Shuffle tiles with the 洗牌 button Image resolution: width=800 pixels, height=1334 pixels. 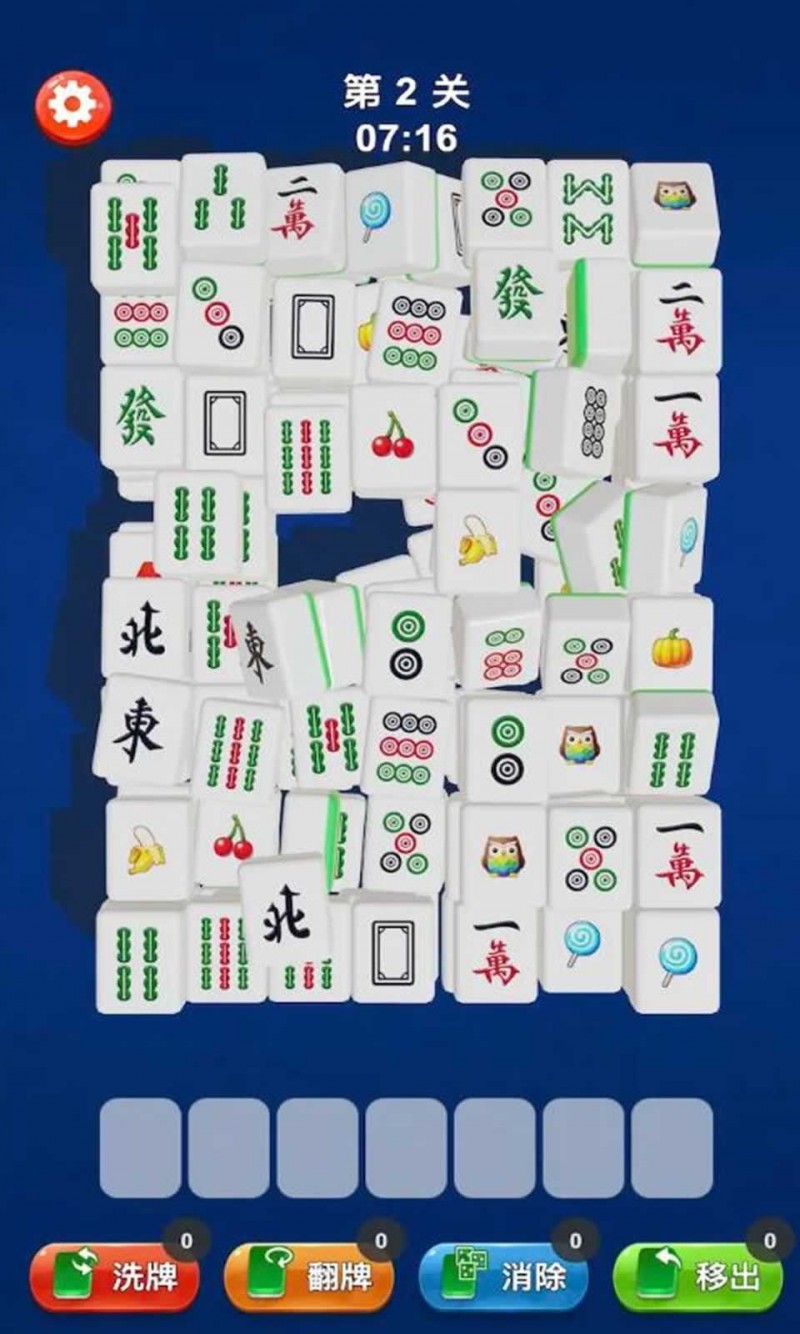[115, 1277]
